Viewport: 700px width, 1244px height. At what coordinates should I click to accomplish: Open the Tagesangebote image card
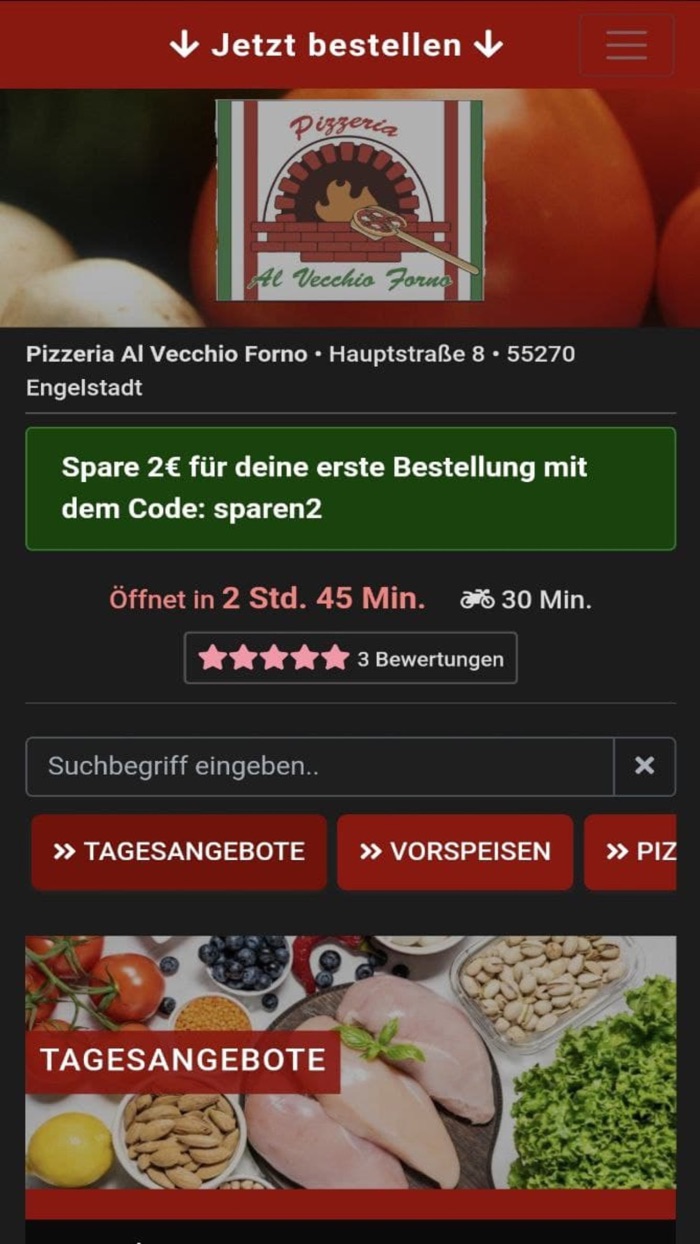(x=350, y=1060)
